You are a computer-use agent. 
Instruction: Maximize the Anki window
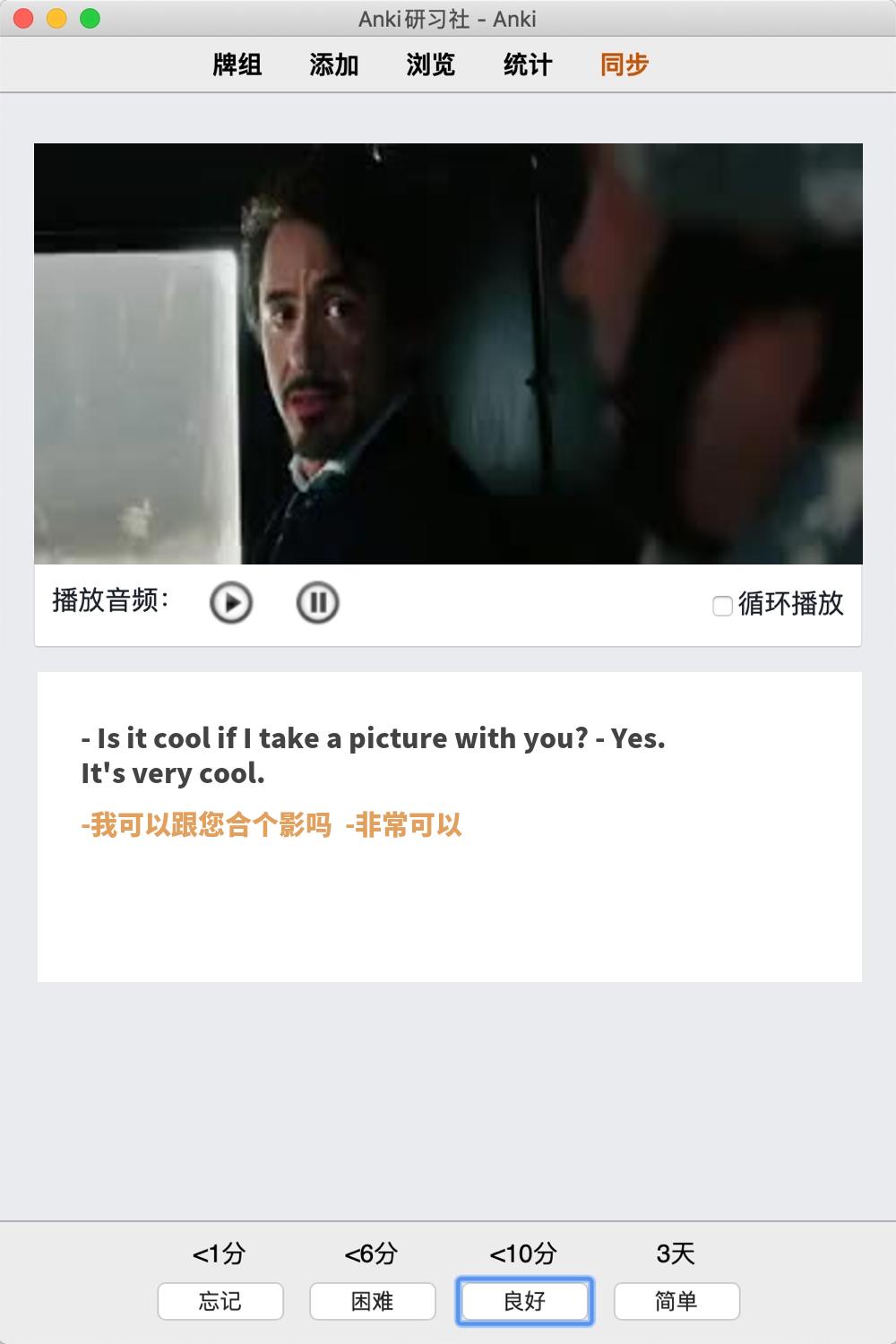[90, 19]
